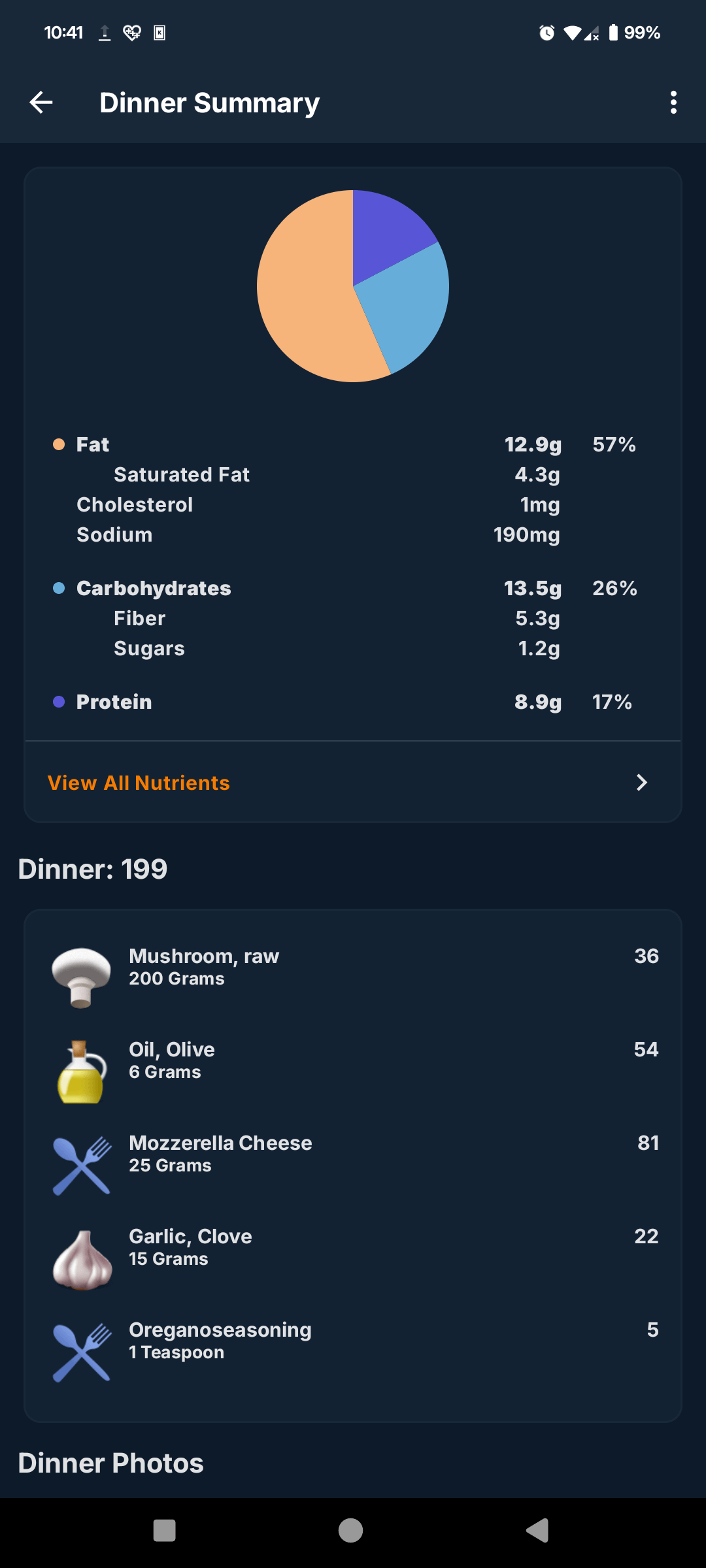Open the Garlic, Clove entry
This screenshot has width=706, height=1568.
coord(353,1258)
